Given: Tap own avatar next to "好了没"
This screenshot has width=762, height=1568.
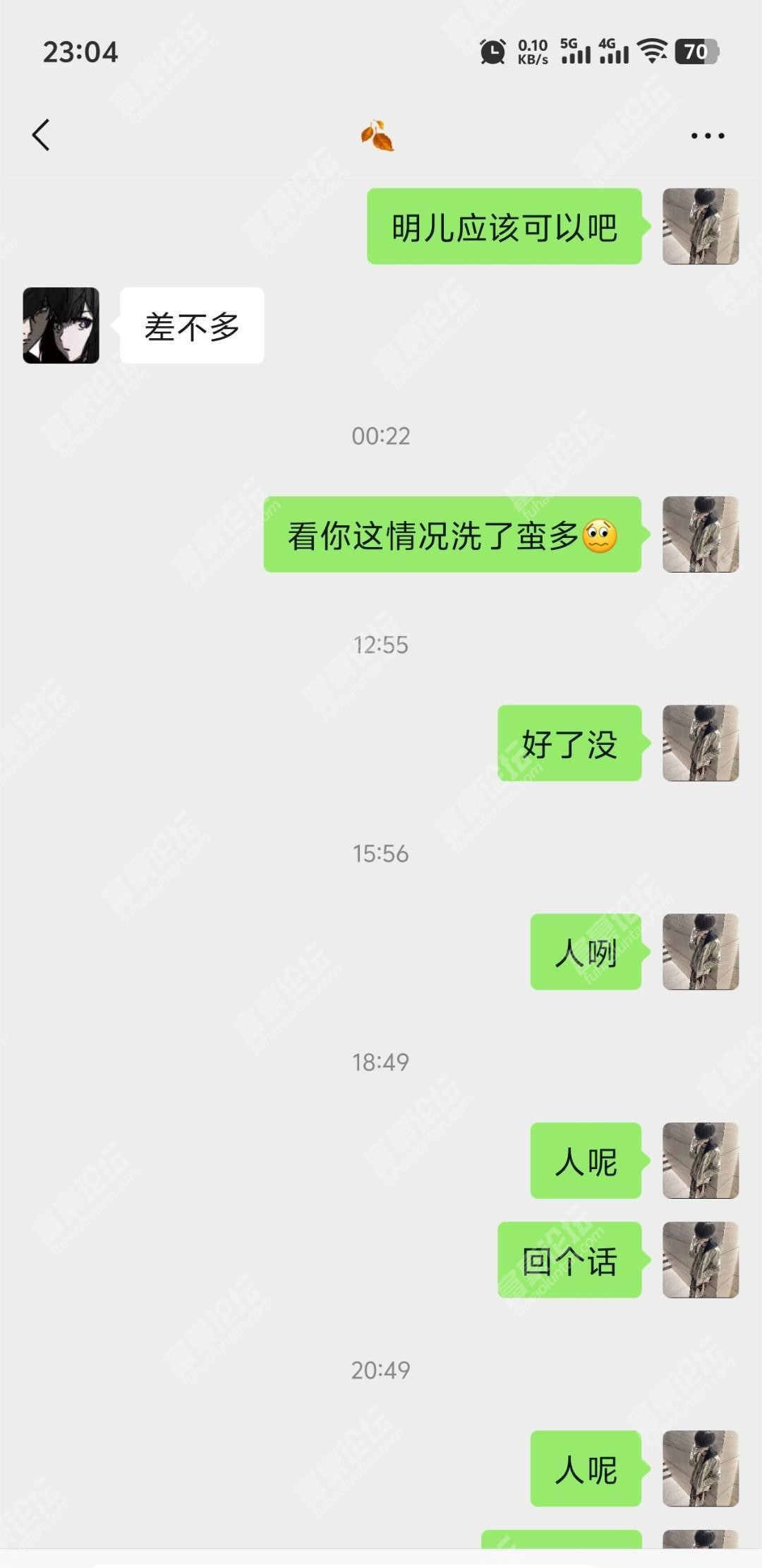Looking at the screenshot, I should pyautogui.click(x=700, y=743).
